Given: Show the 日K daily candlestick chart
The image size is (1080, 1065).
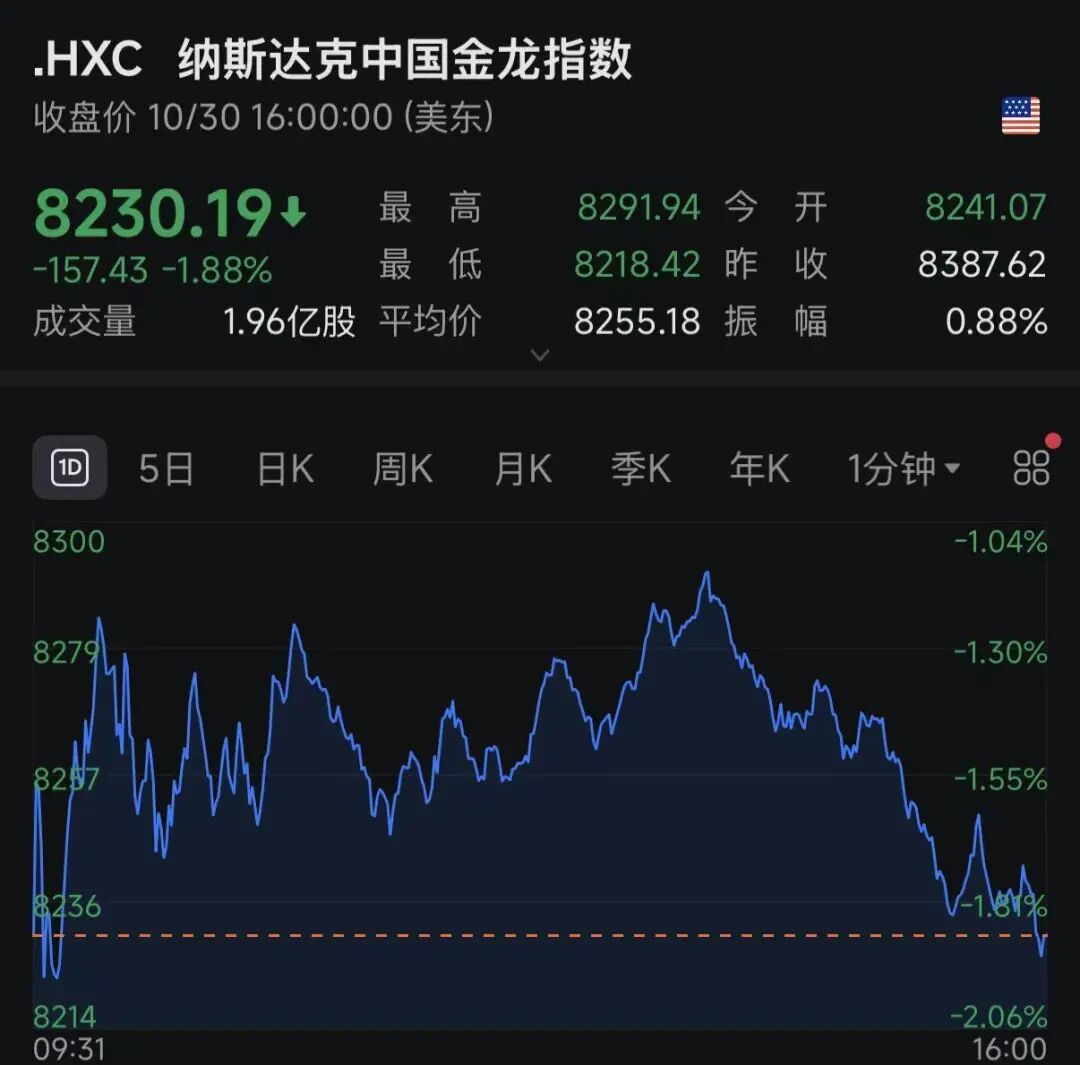Looking at the screenshot, I should pyautogui.click(x=285, y=468).
